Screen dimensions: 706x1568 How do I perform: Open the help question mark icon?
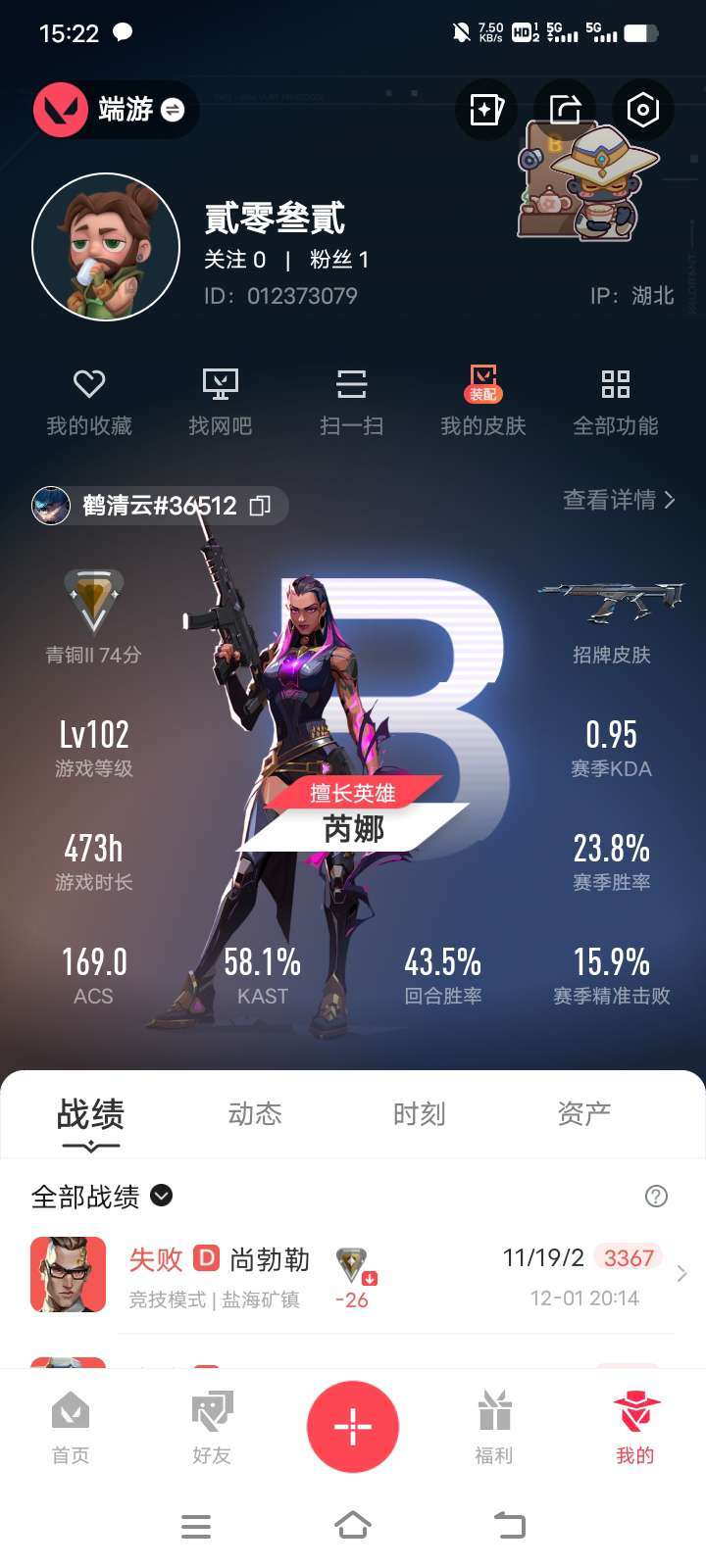click(656, 1196)
